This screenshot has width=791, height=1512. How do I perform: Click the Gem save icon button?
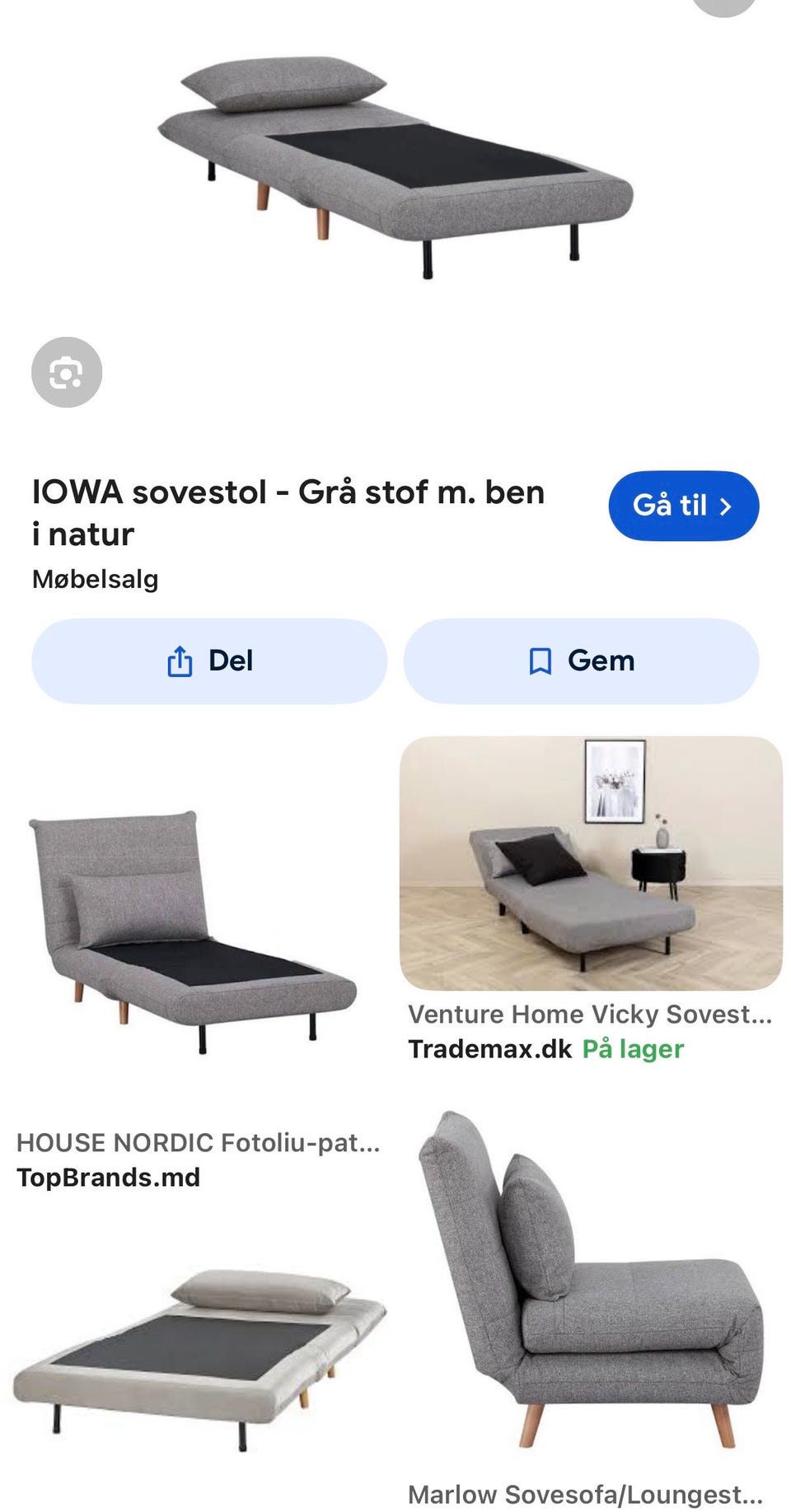(580, 660)
